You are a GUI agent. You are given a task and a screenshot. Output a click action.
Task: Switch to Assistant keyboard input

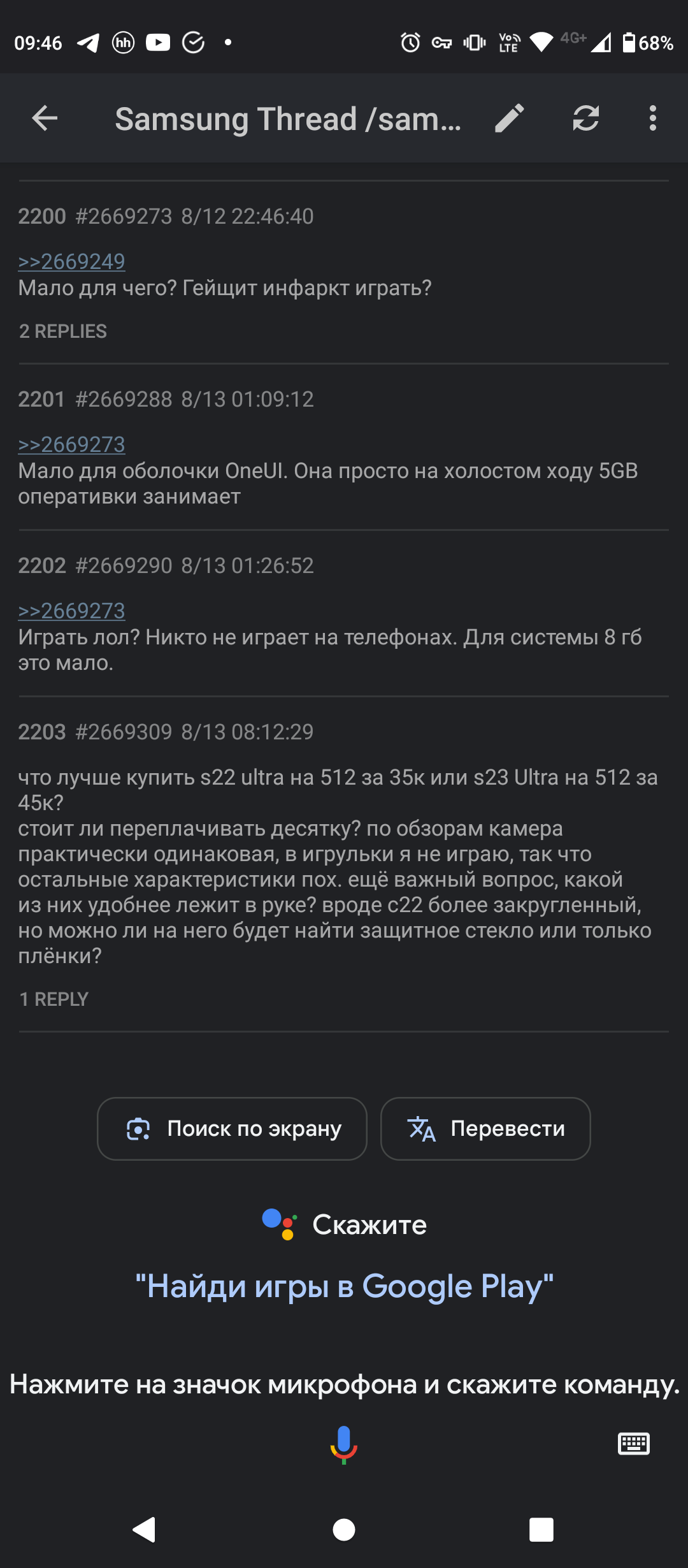tap(634, 1444)
